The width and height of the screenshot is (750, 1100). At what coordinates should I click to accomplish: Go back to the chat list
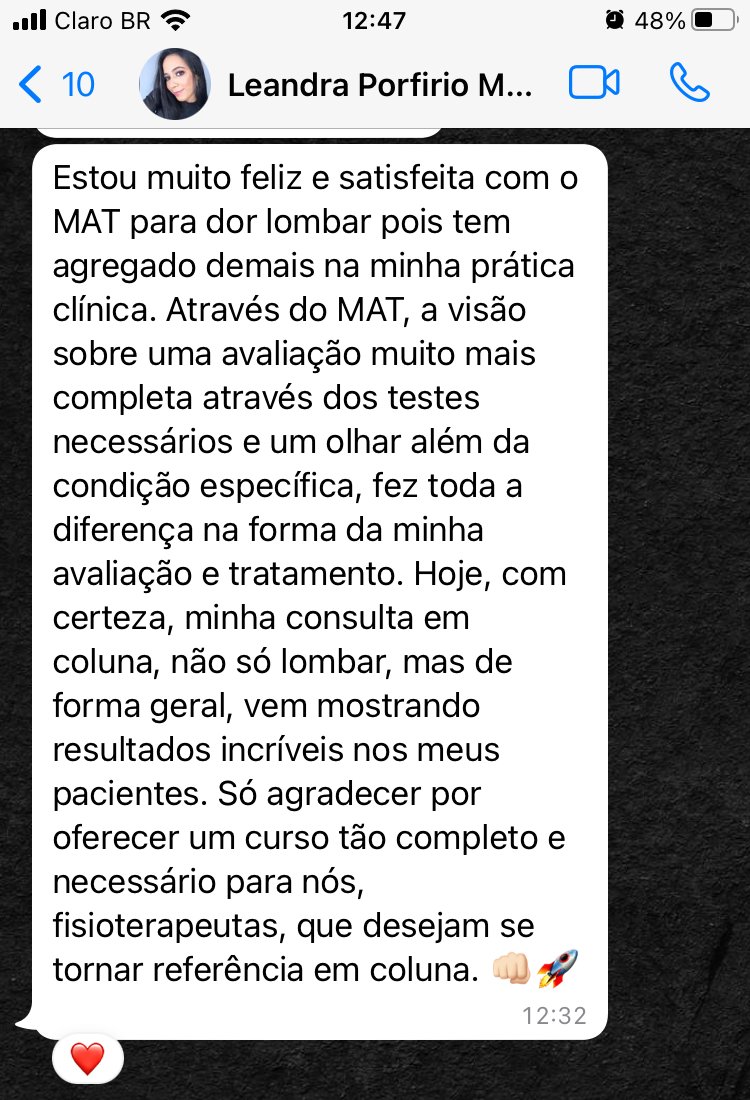pyautogui.click(x=55, y=85)
